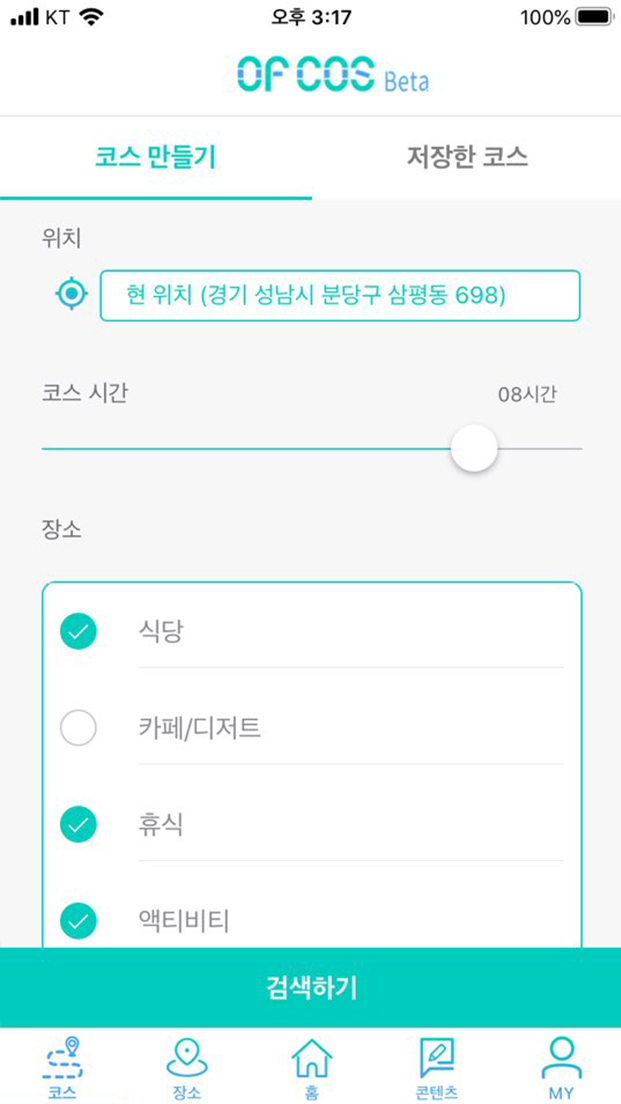The image size is (621, 1104).
Task: Toggle the 액티비티 checkbox off
Action: [x=78, y=921]
